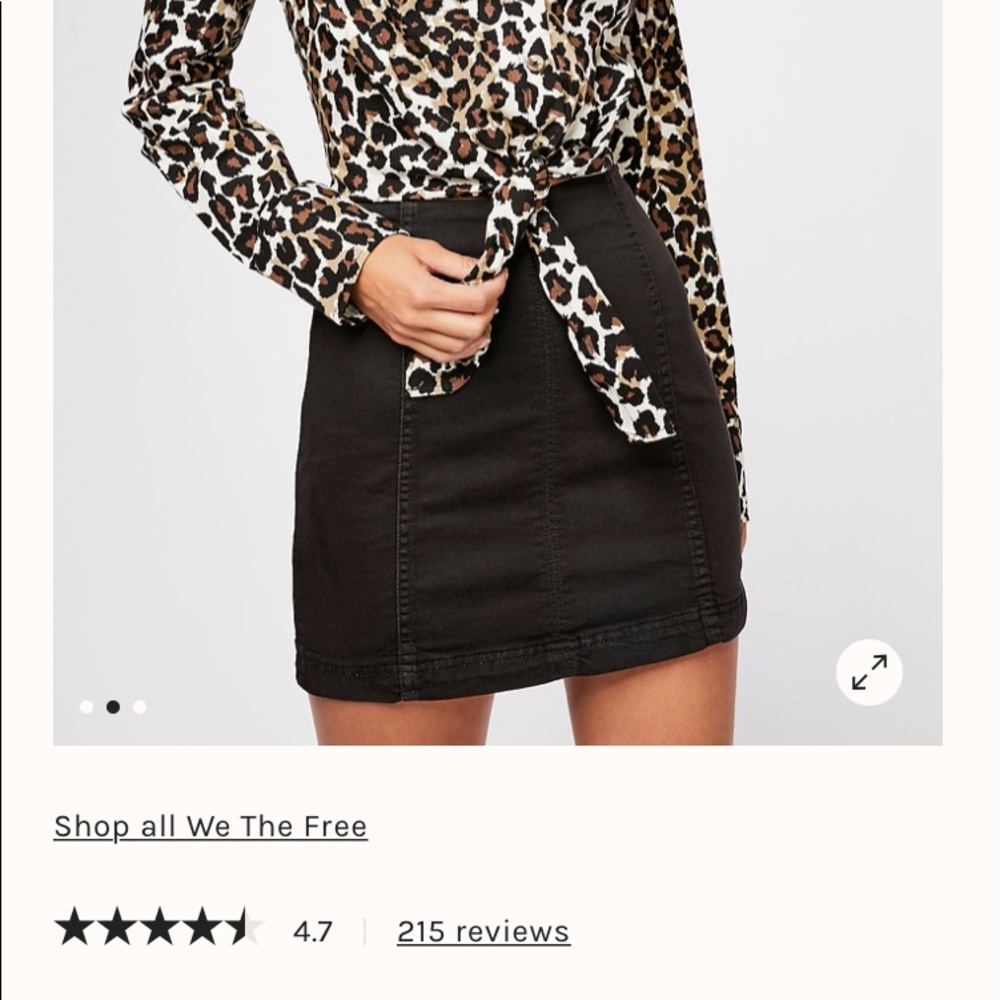Open the Shop all We The Free link

pos(210,827)
